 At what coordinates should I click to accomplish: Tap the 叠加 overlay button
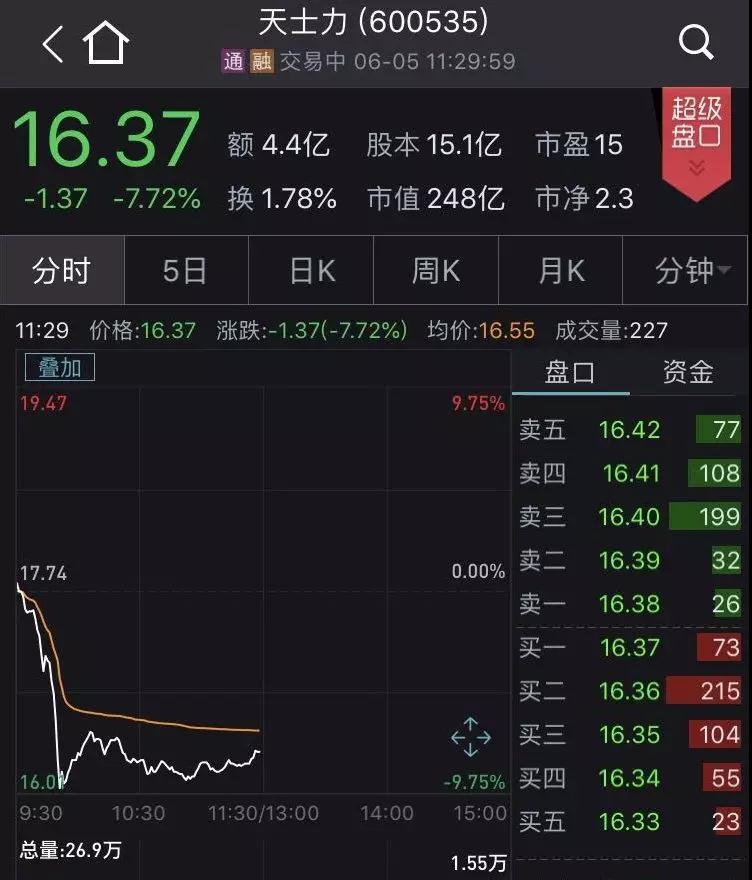tap(60, 367)
